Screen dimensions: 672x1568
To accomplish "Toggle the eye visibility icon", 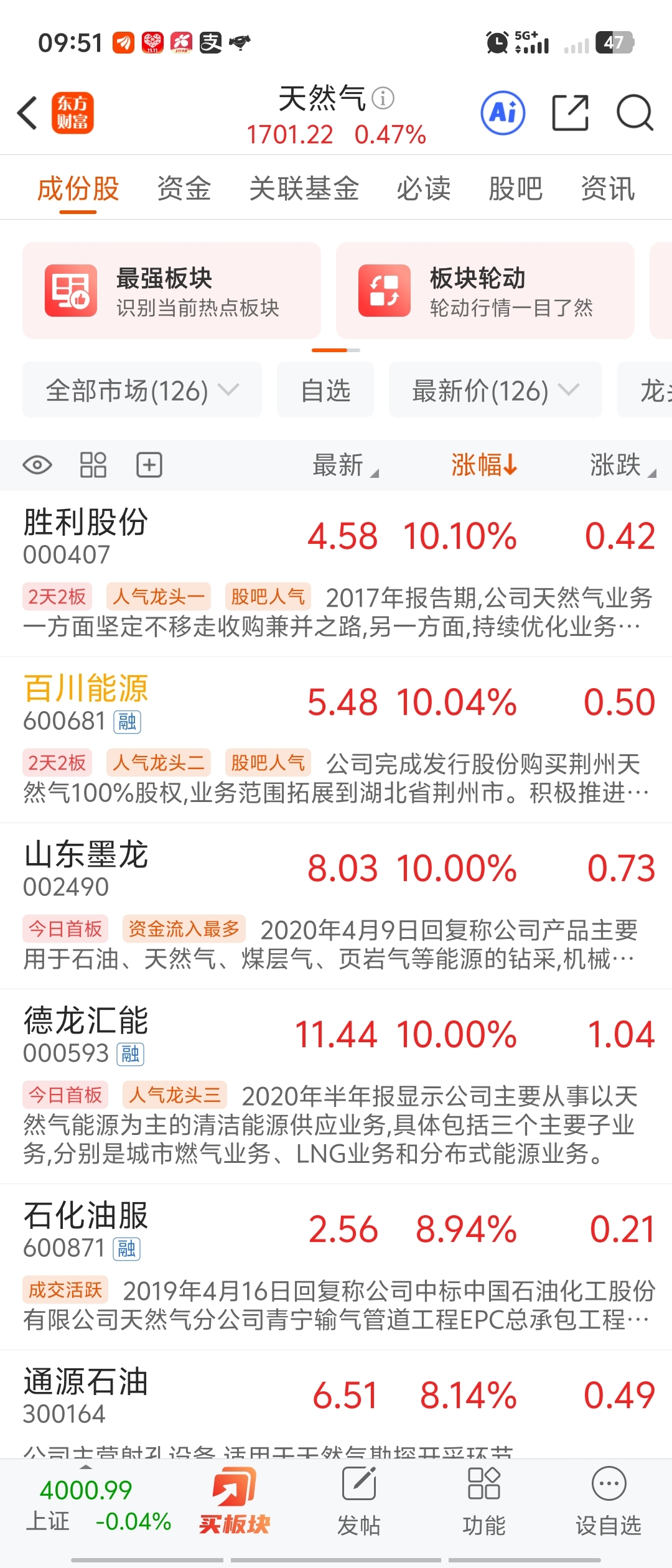I will pyautogui.click(x=37, y=465).
